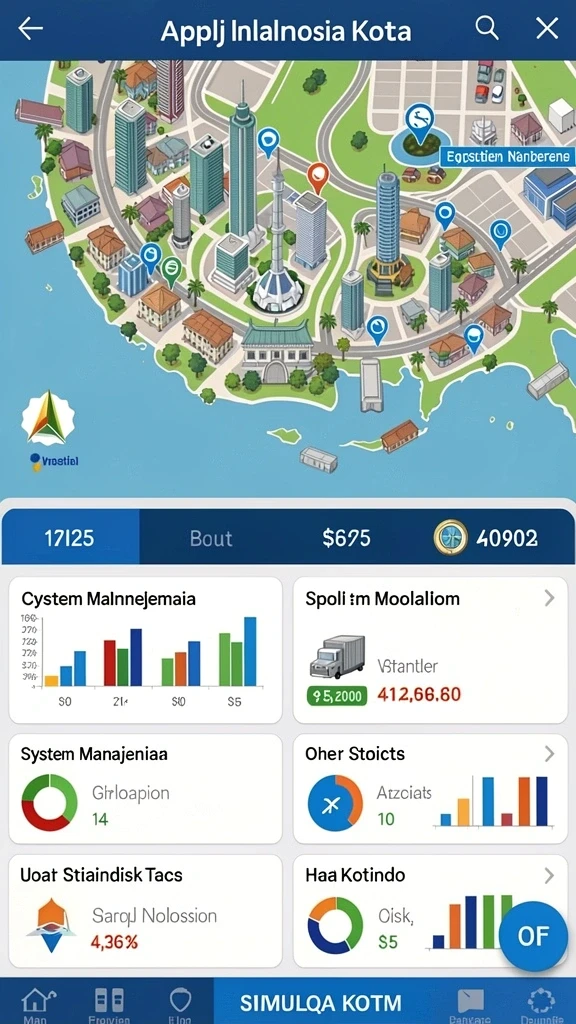This screenshot has width=576, height=1024.
Task: Tap the round blue OF floating button
Action: click(533, 936)
